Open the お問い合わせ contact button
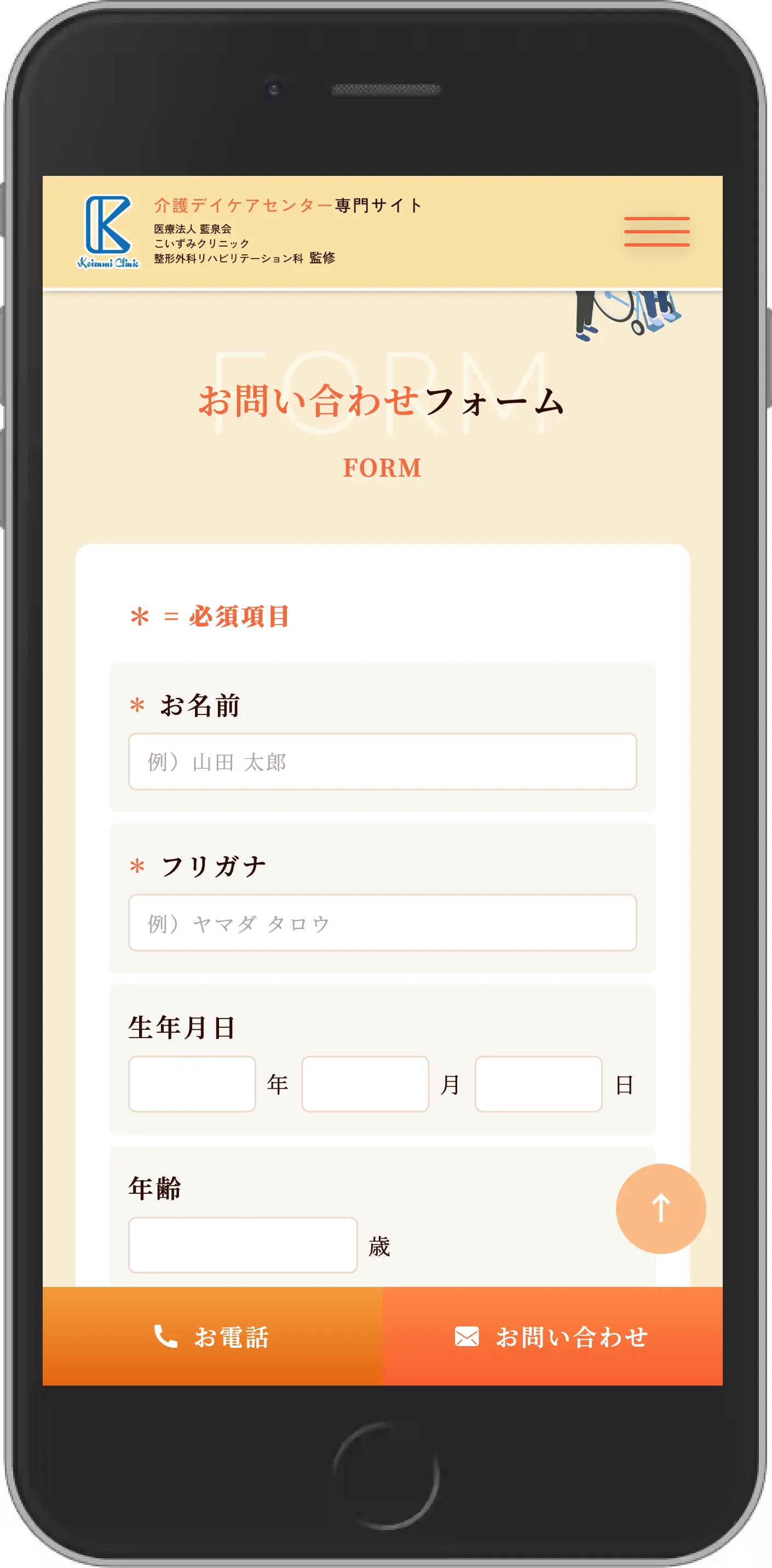Image resolution: width=772 pixels, height=1568 pixels. (552, 1337)
